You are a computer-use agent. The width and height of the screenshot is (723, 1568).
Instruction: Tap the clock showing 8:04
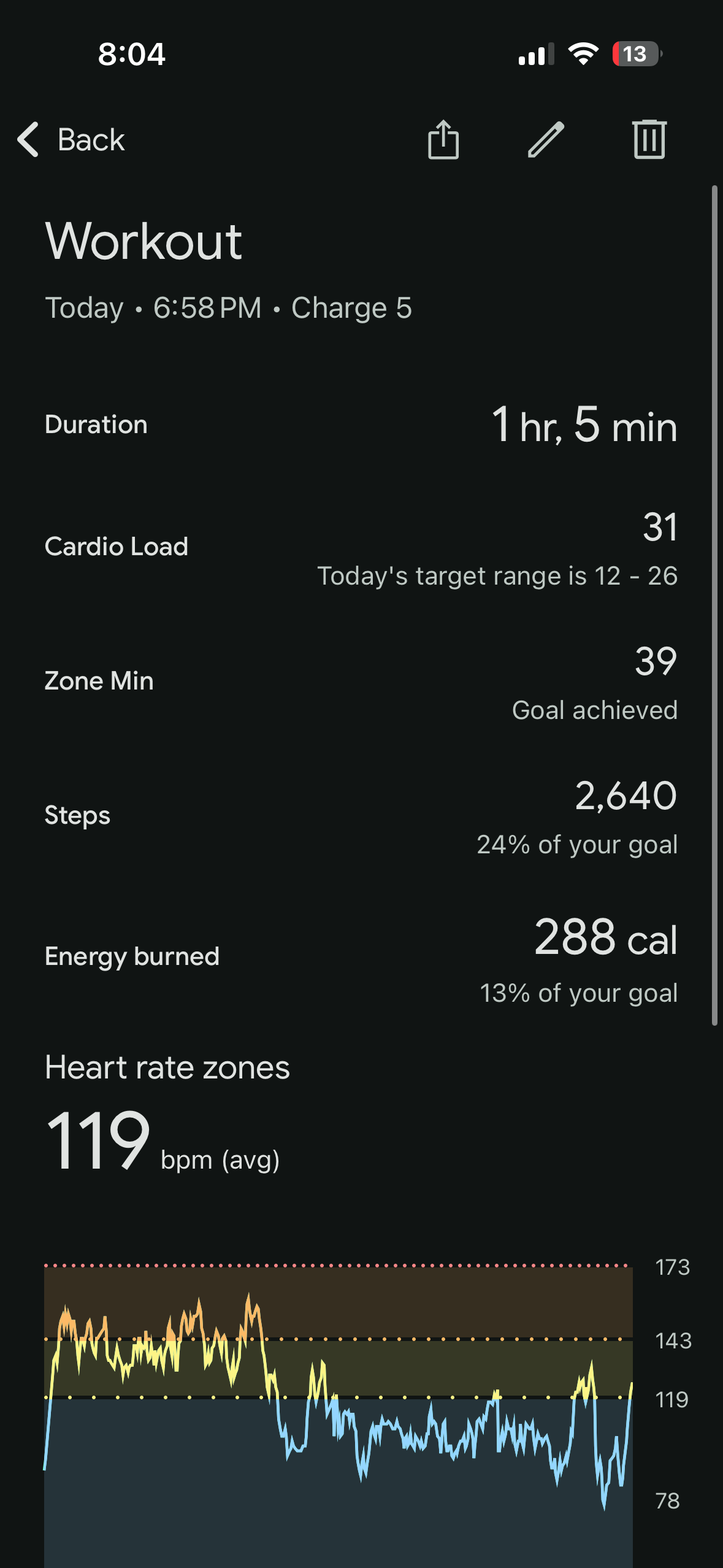(129, 55)
